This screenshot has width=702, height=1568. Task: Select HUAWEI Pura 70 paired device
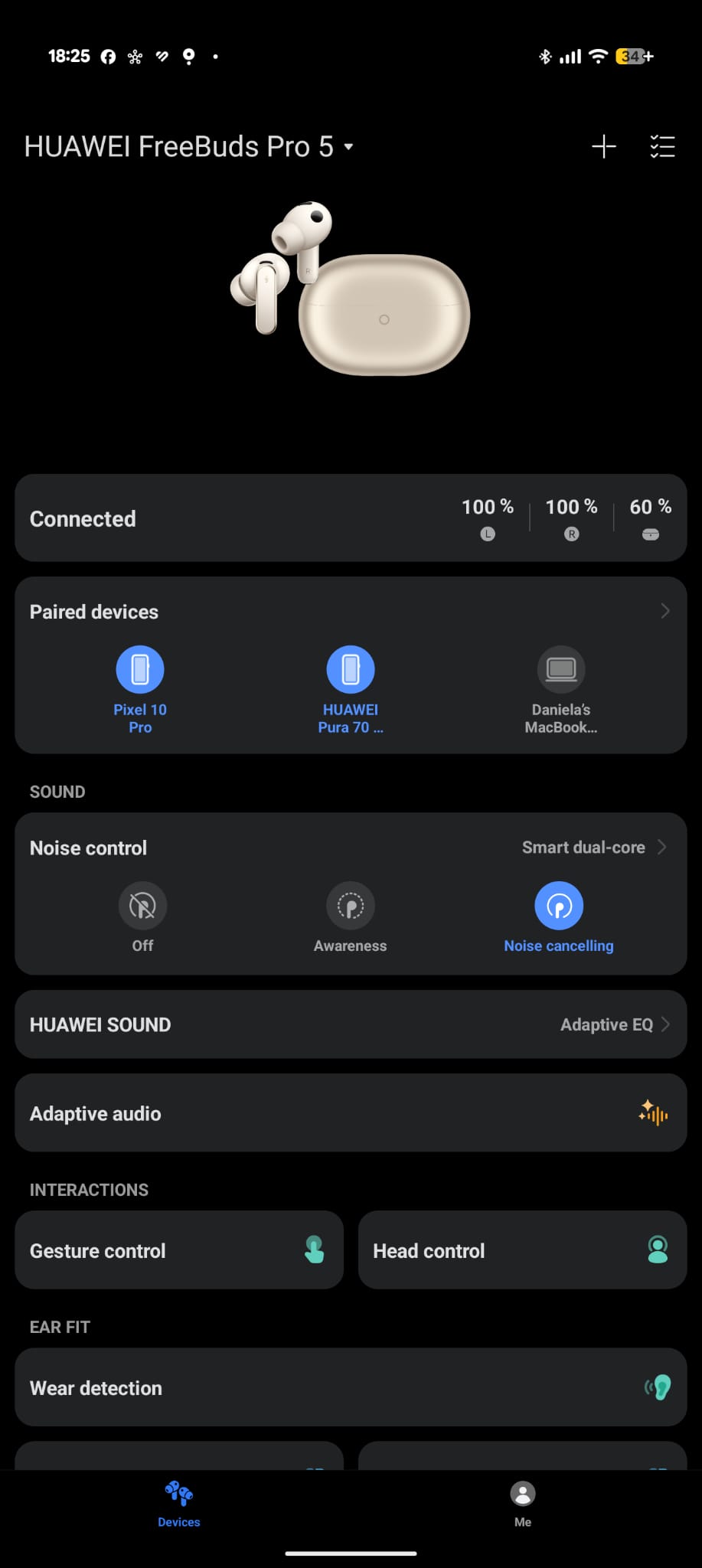click(x=351, y=670)
